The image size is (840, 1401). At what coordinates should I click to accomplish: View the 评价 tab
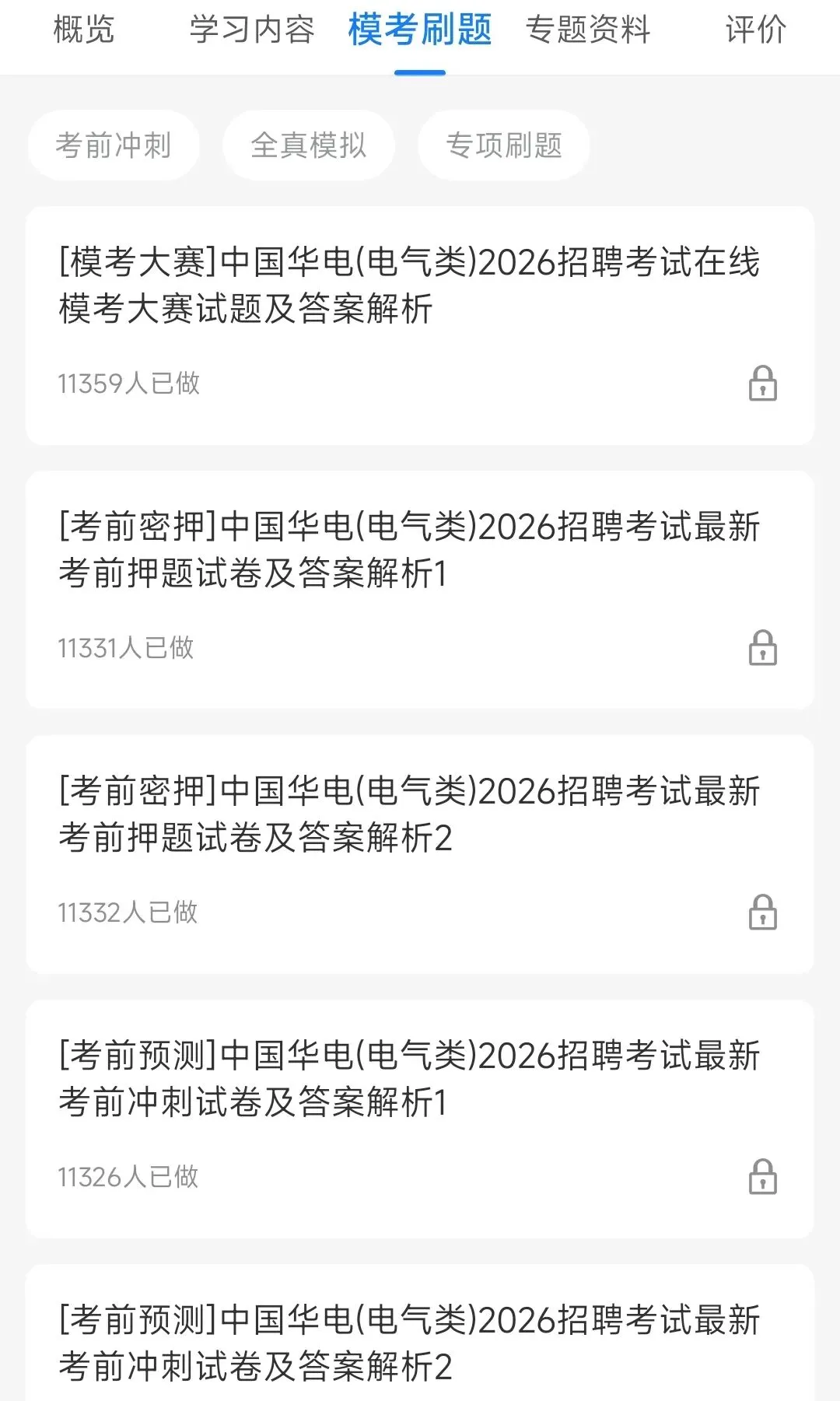click(755, 30)
